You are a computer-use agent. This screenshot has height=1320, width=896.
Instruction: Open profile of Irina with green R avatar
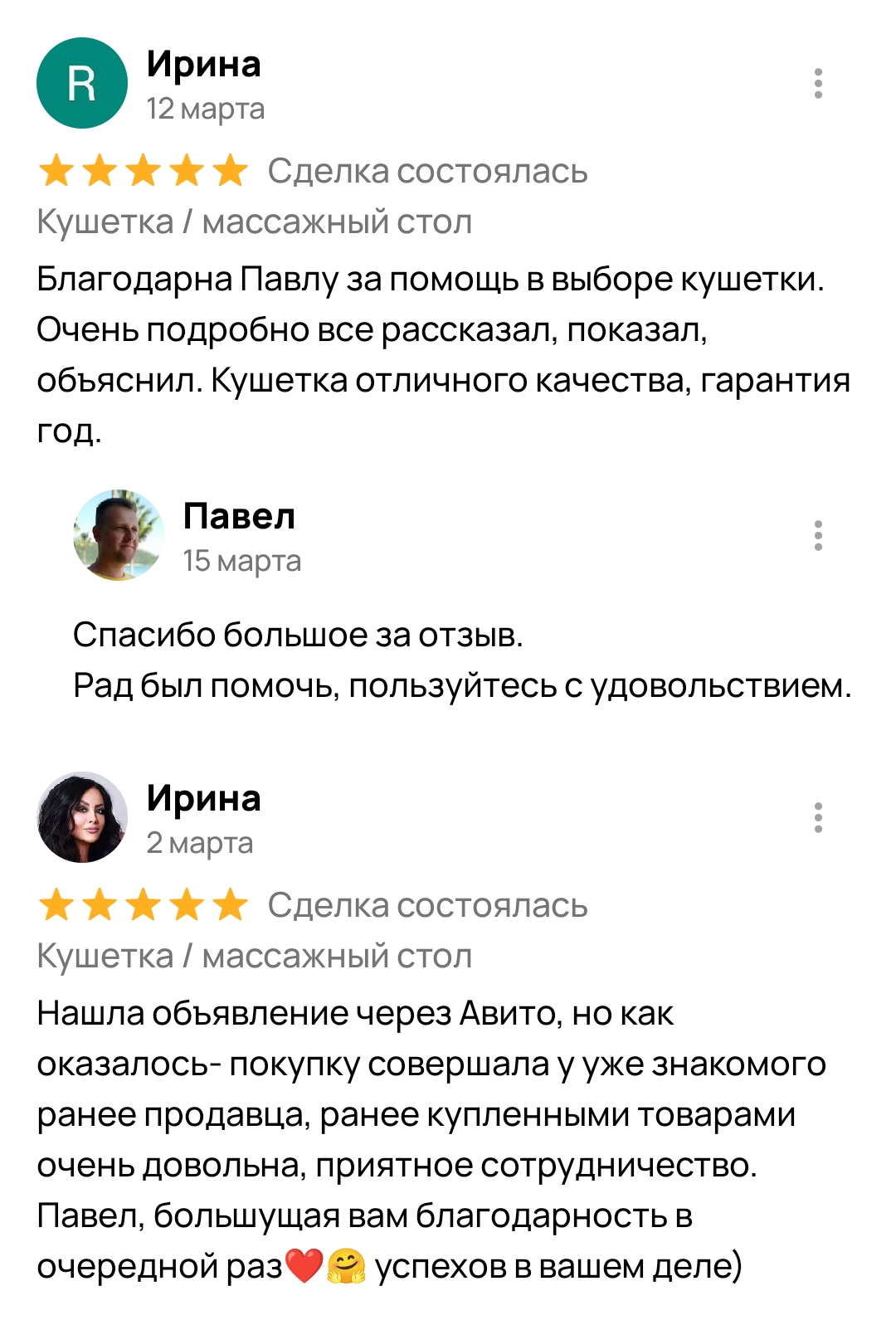coord(82,84)
